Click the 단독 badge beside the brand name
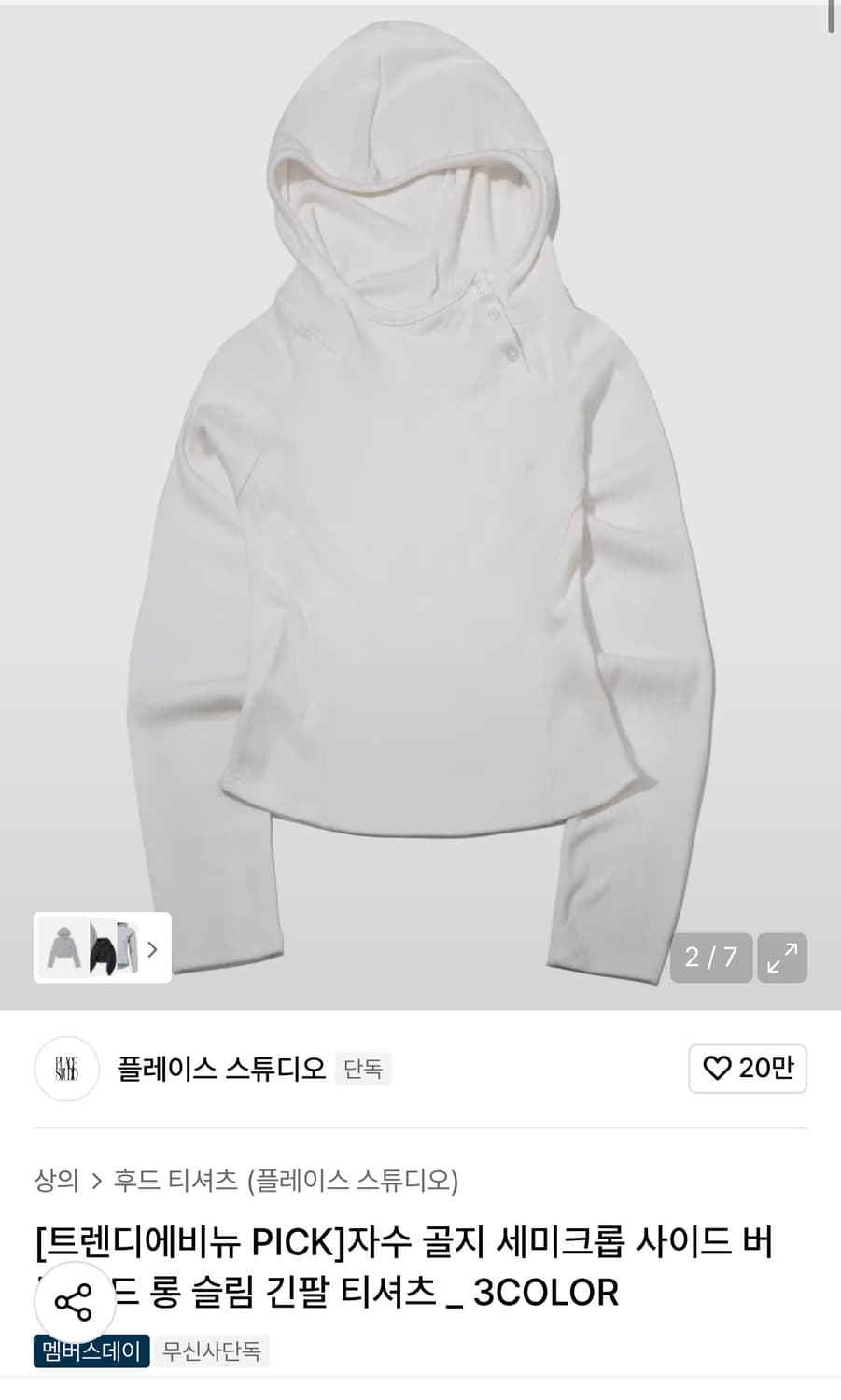The image size is (841, 1400). click(x=364, y=1069)
